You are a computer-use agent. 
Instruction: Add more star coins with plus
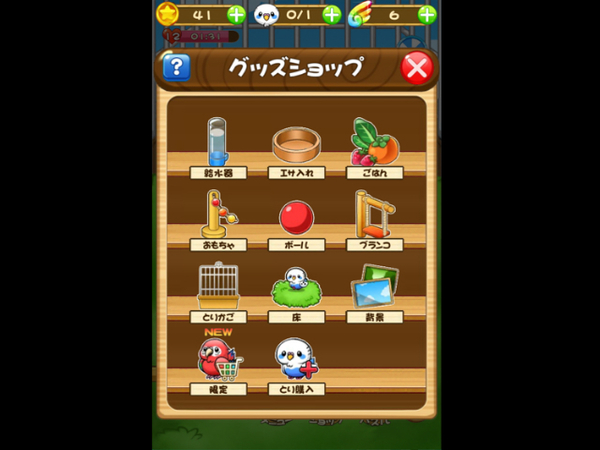click(236, 14)
